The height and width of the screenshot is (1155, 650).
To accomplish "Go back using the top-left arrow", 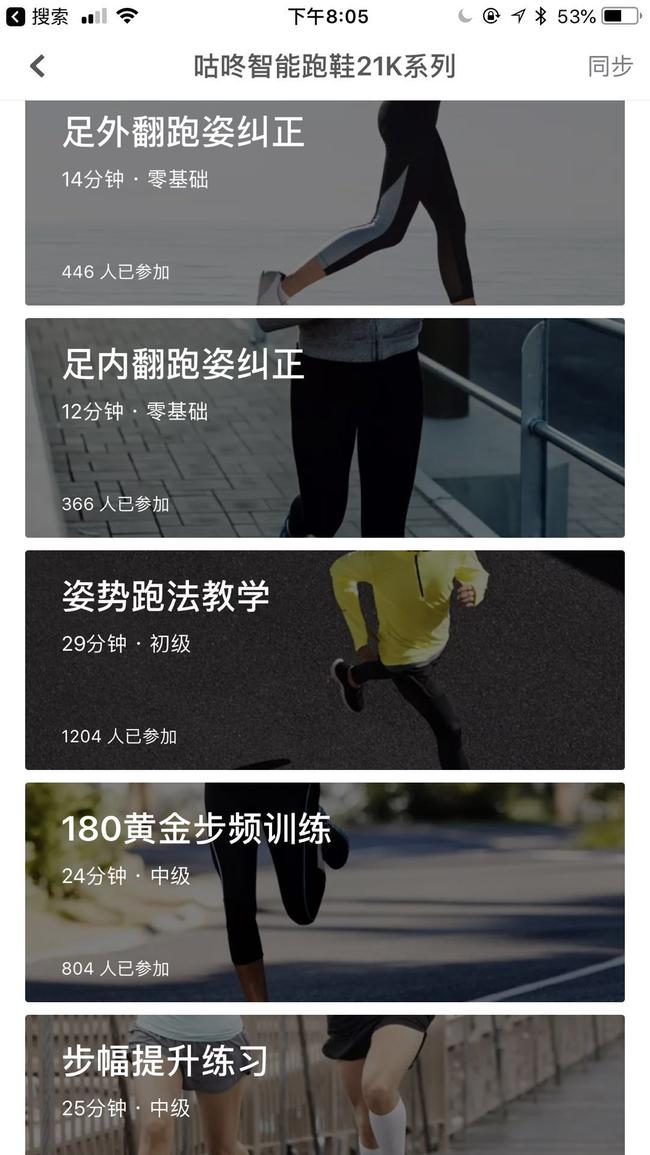I will click(x=37, y=66).
